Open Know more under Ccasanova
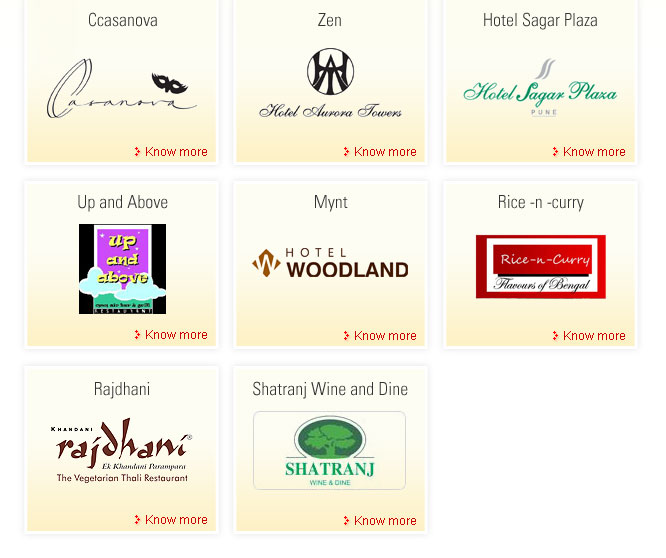Image resolution: width=666 pixels, height=558 pixels. pos(175,152)
